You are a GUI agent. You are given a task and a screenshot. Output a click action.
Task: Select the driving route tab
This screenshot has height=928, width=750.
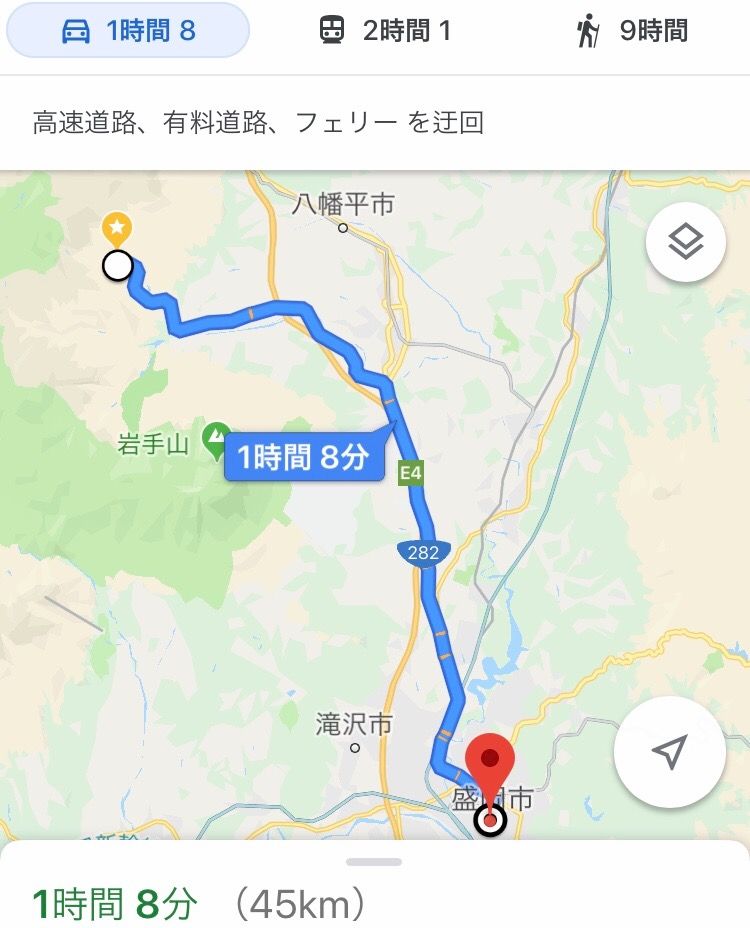[128, 32]
